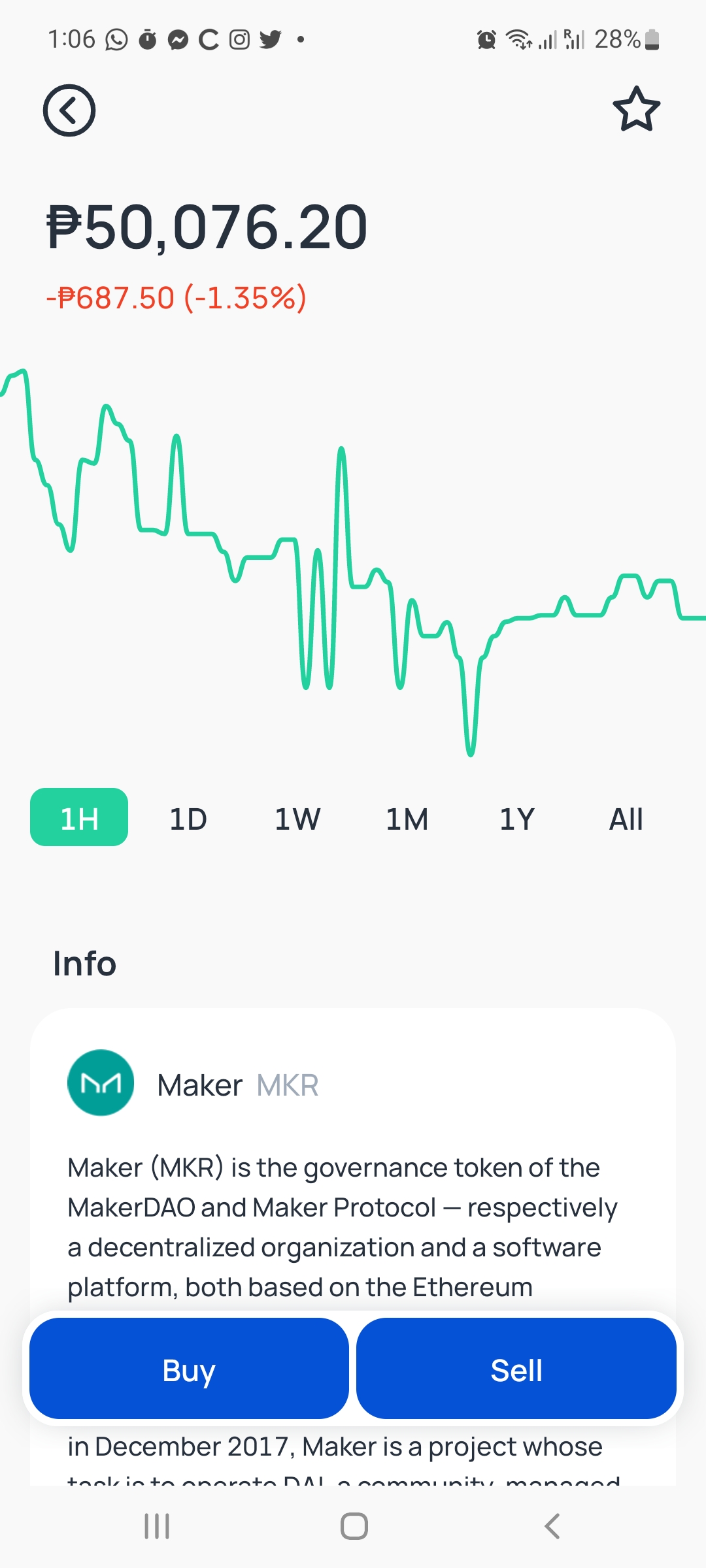Tap Buy to purchase Maker
Viewport: 706px width, 1568px height.
tap(190, 1368)
